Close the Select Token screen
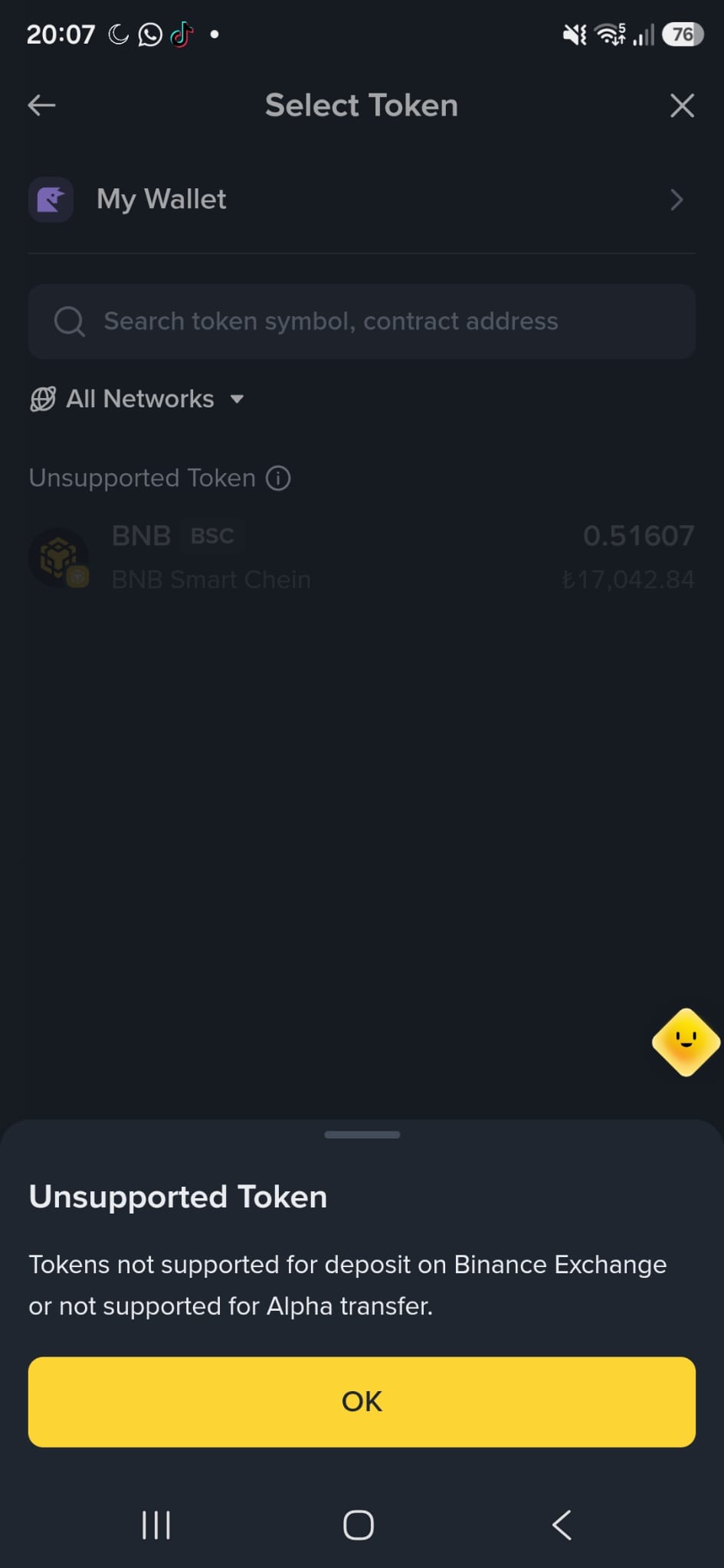724x1568 pixels. click(682, 106)
